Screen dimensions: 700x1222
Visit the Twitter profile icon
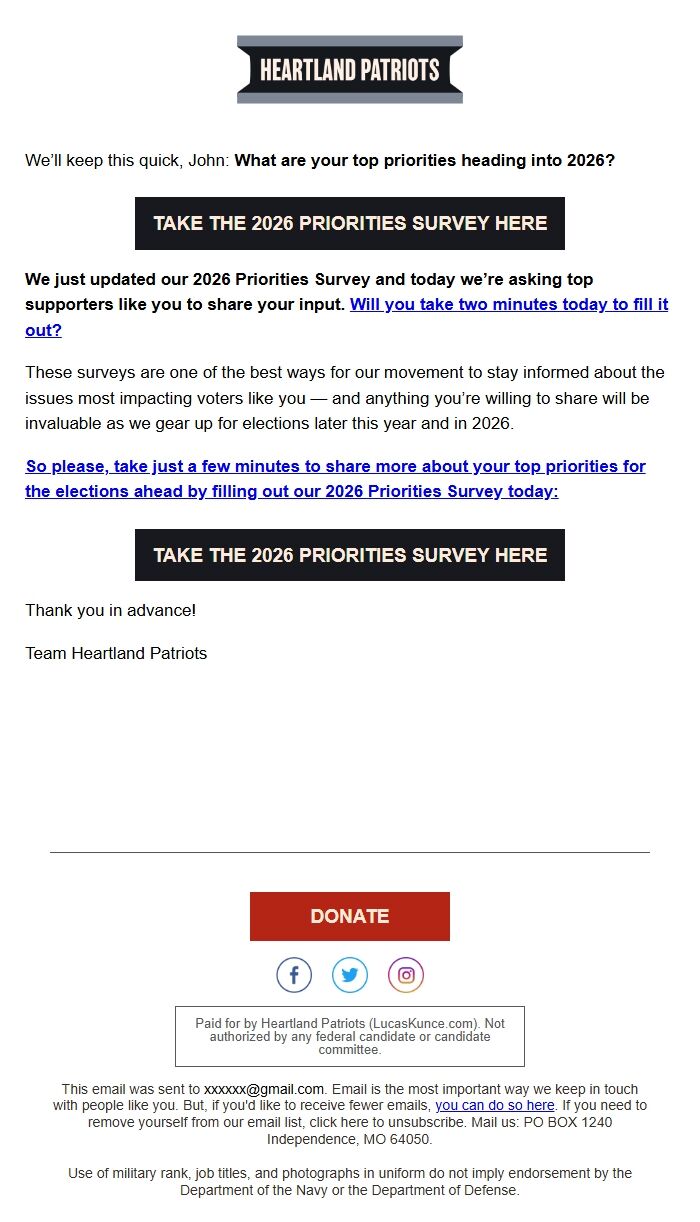click(x=350, y=975)
